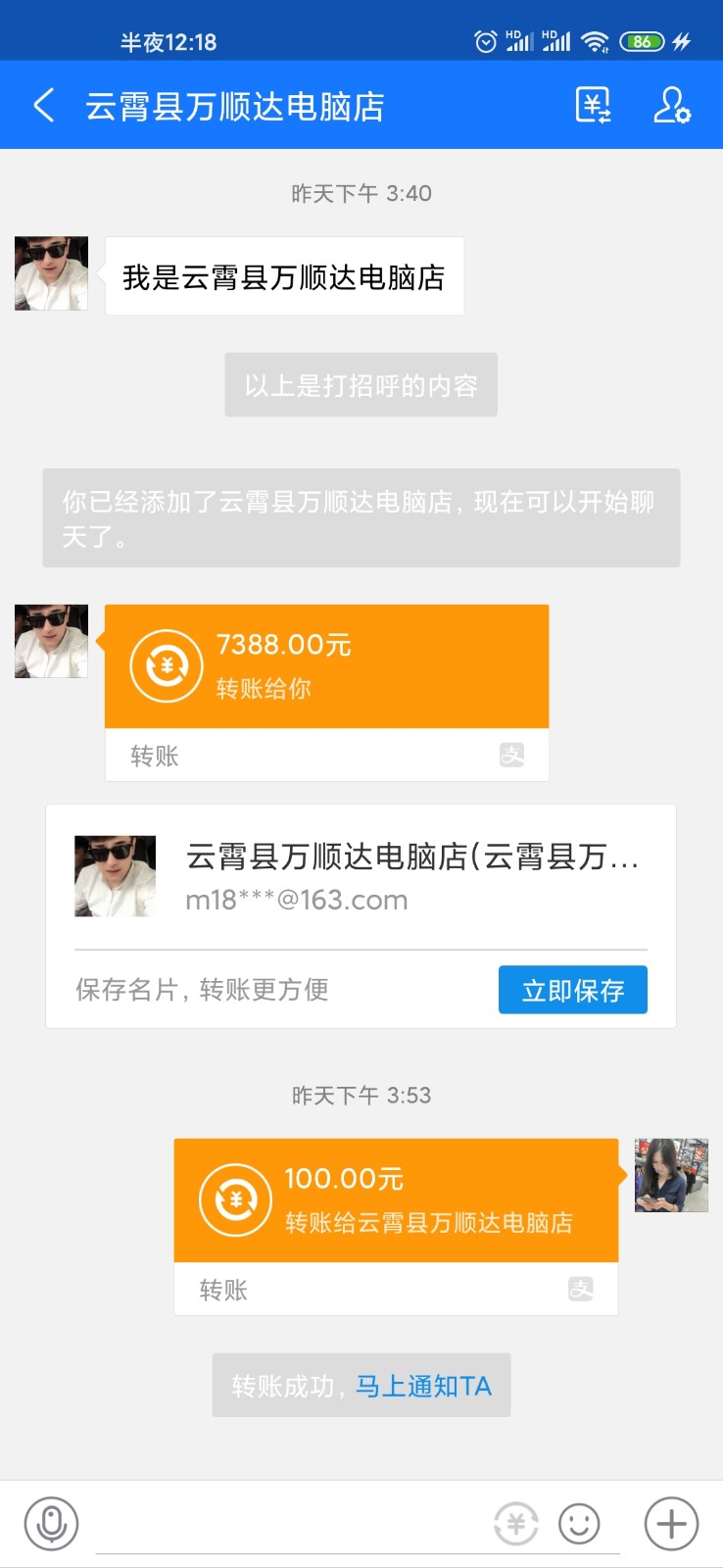Open the plus attachments menu
This screenshot has height=1568, width=723.
point(671,1524)
